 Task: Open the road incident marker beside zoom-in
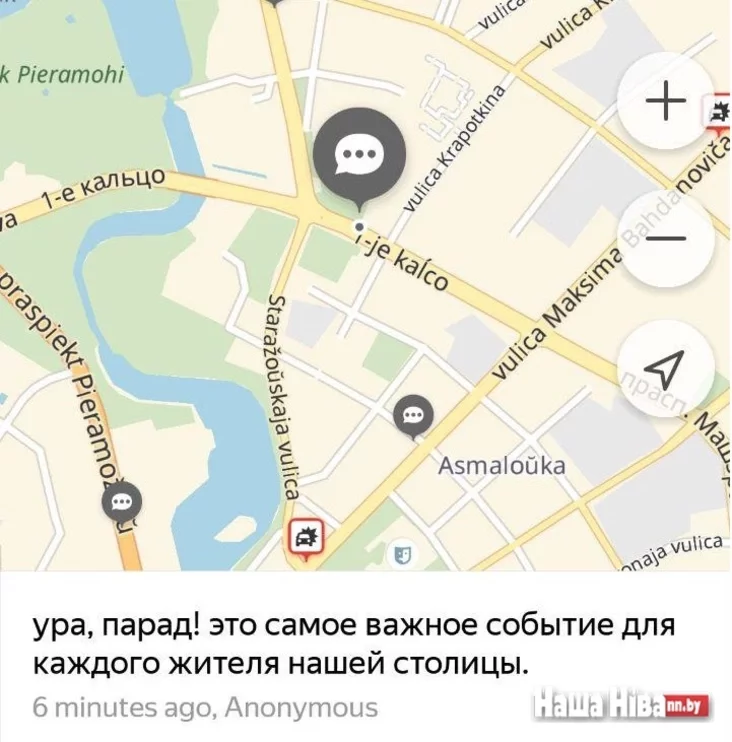tap(719, 112)
